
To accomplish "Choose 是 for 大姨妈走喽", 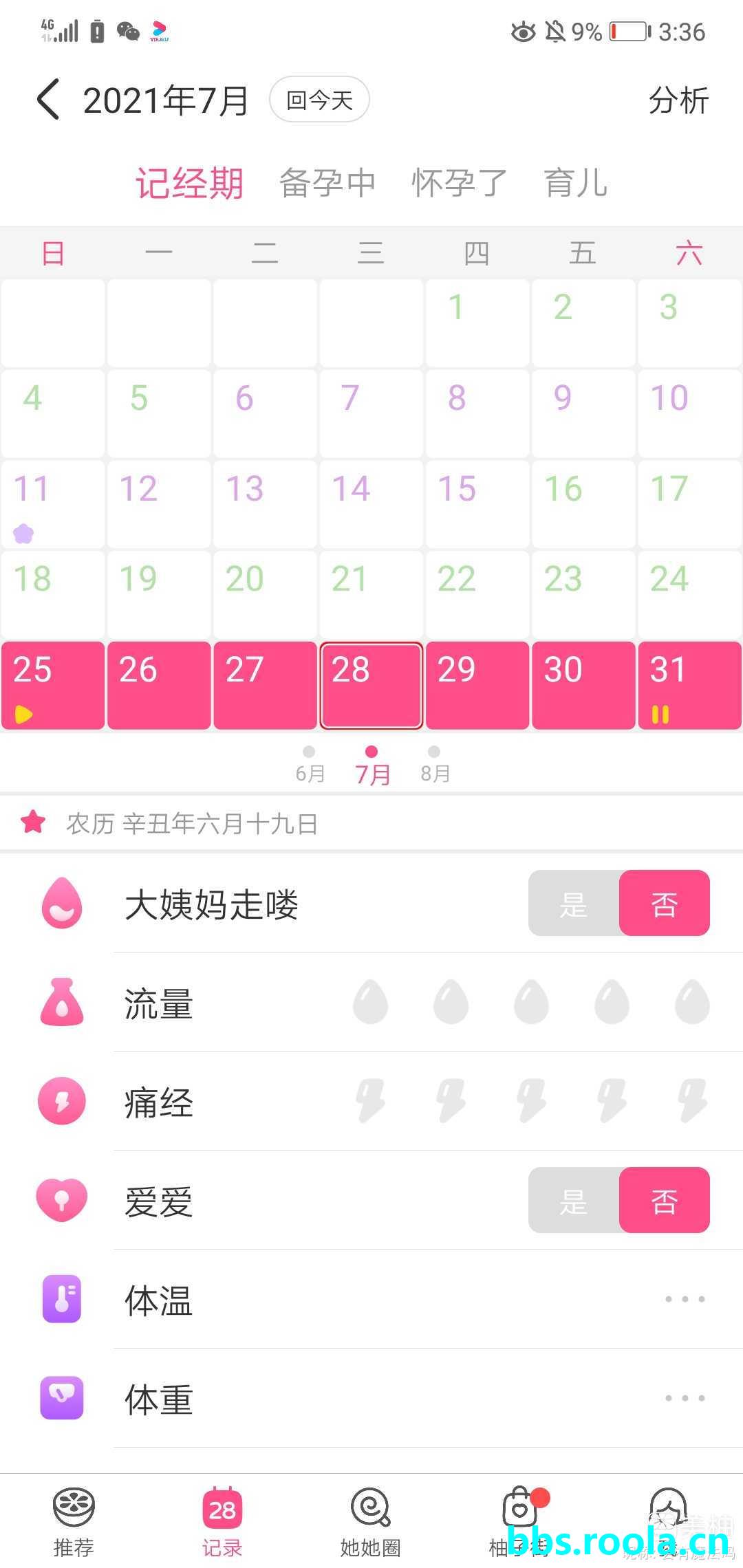I will [573, 904].
